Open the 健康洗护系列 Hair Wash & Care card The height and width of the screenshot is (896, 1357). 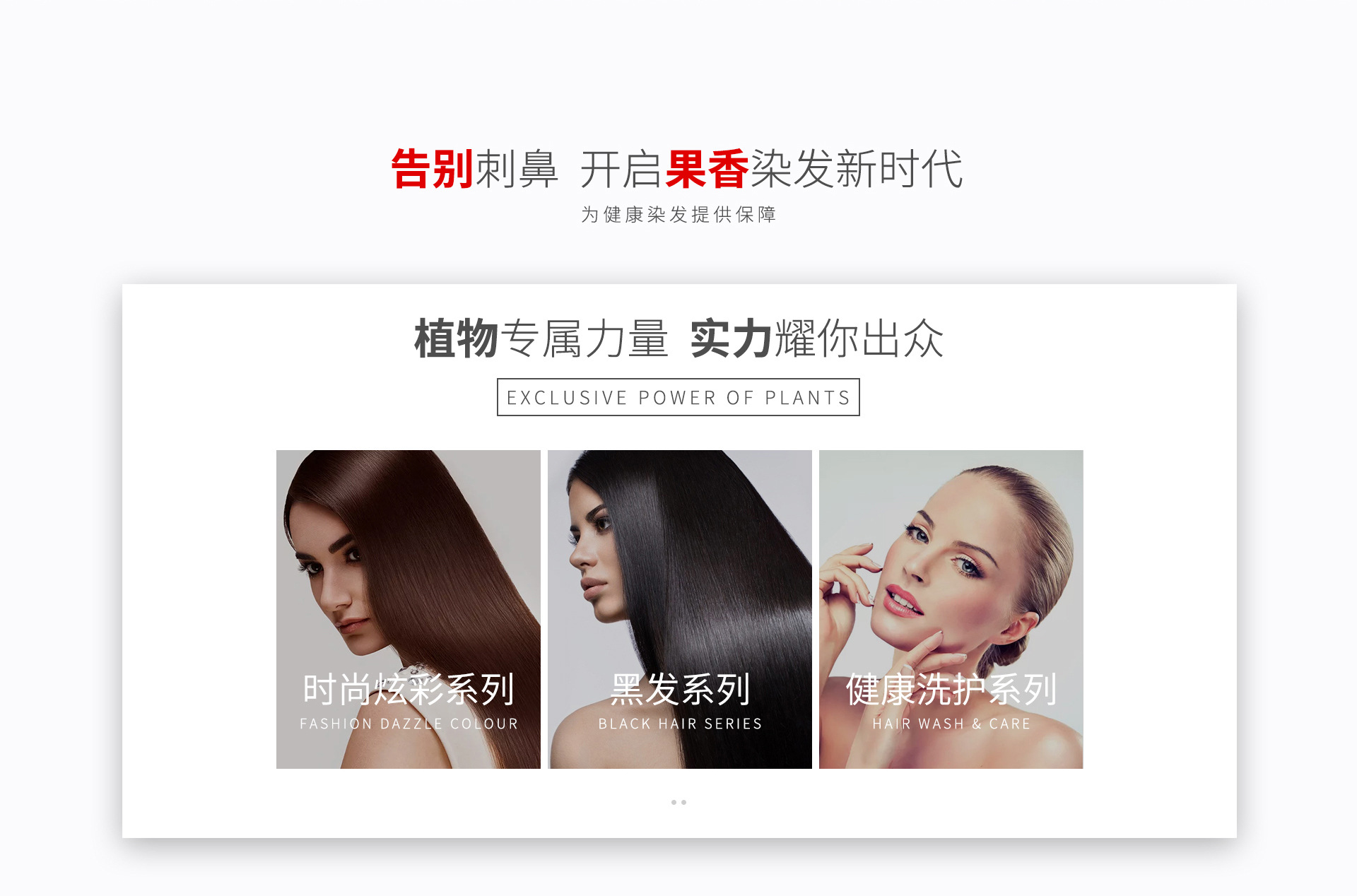click(x=951, y=609)
